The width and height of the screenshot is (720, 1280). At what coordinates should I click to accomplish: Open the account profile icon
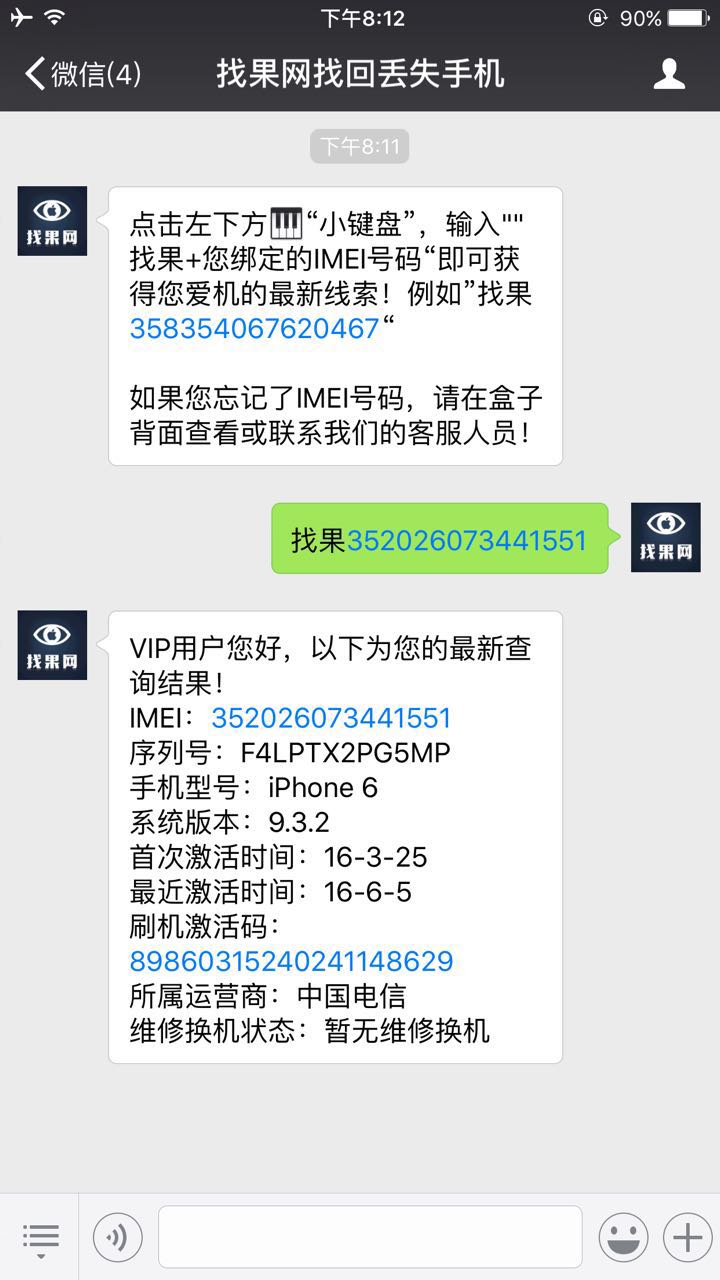coord(669,74)
